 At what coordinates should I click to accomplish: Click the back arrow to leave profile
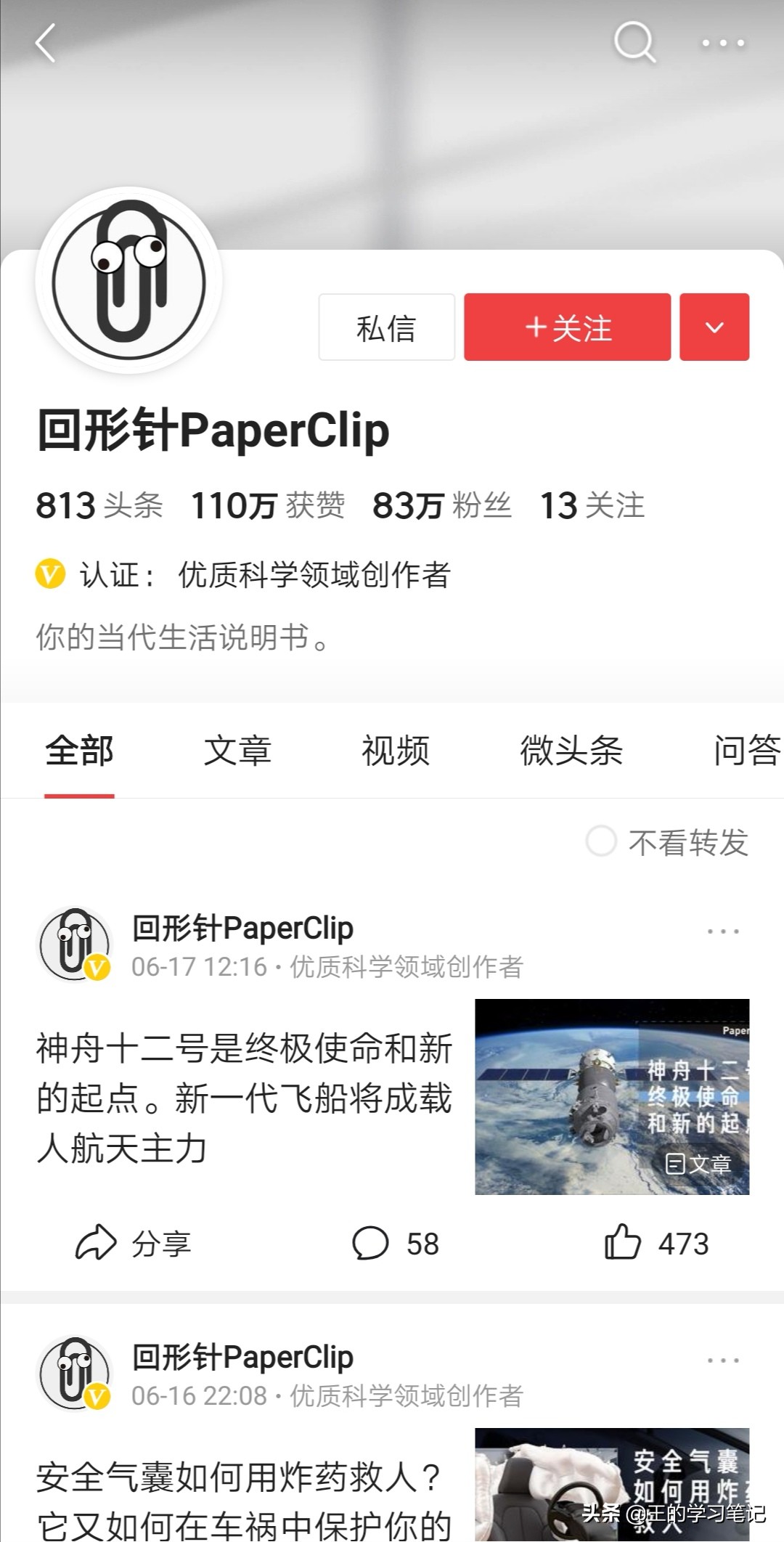(45, 44)
